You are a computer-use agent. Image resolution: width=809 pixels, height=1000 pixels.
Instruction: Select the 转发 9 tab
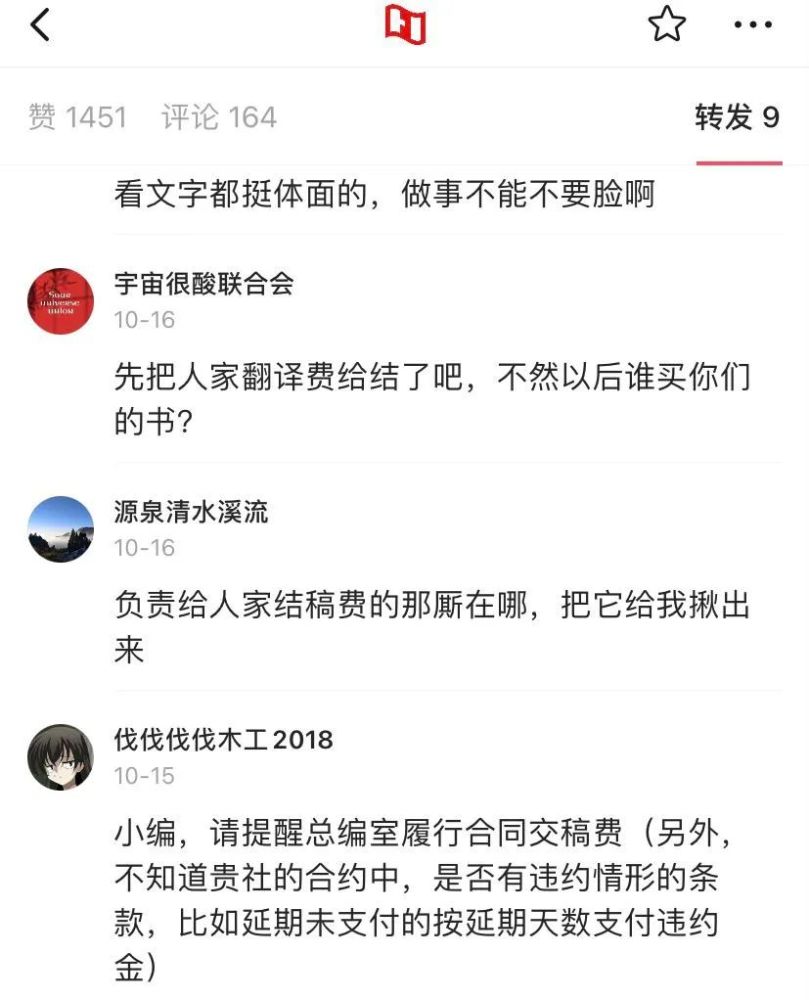click(738, 118)
